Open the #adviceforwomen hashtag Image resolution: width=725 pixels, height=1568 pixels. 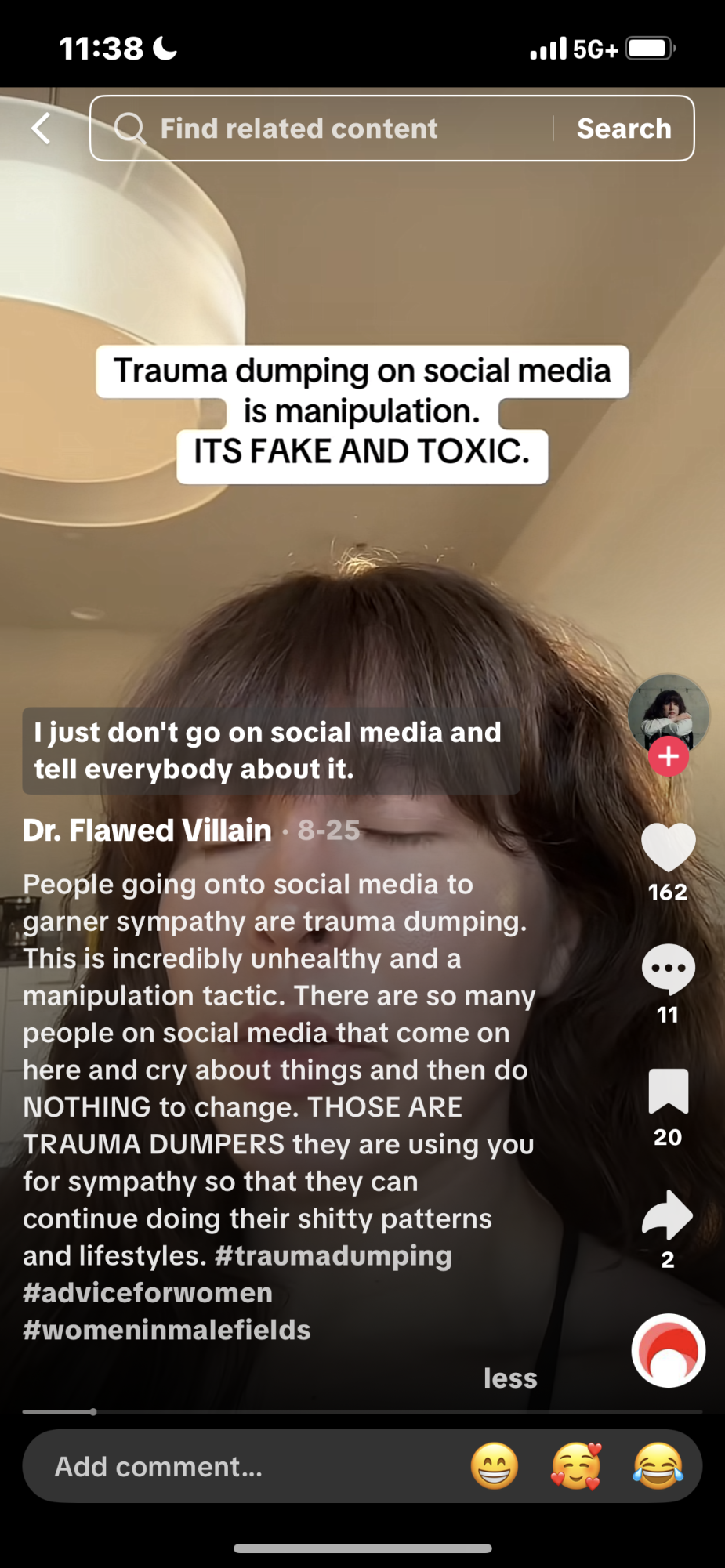(x=147, y=1293)
